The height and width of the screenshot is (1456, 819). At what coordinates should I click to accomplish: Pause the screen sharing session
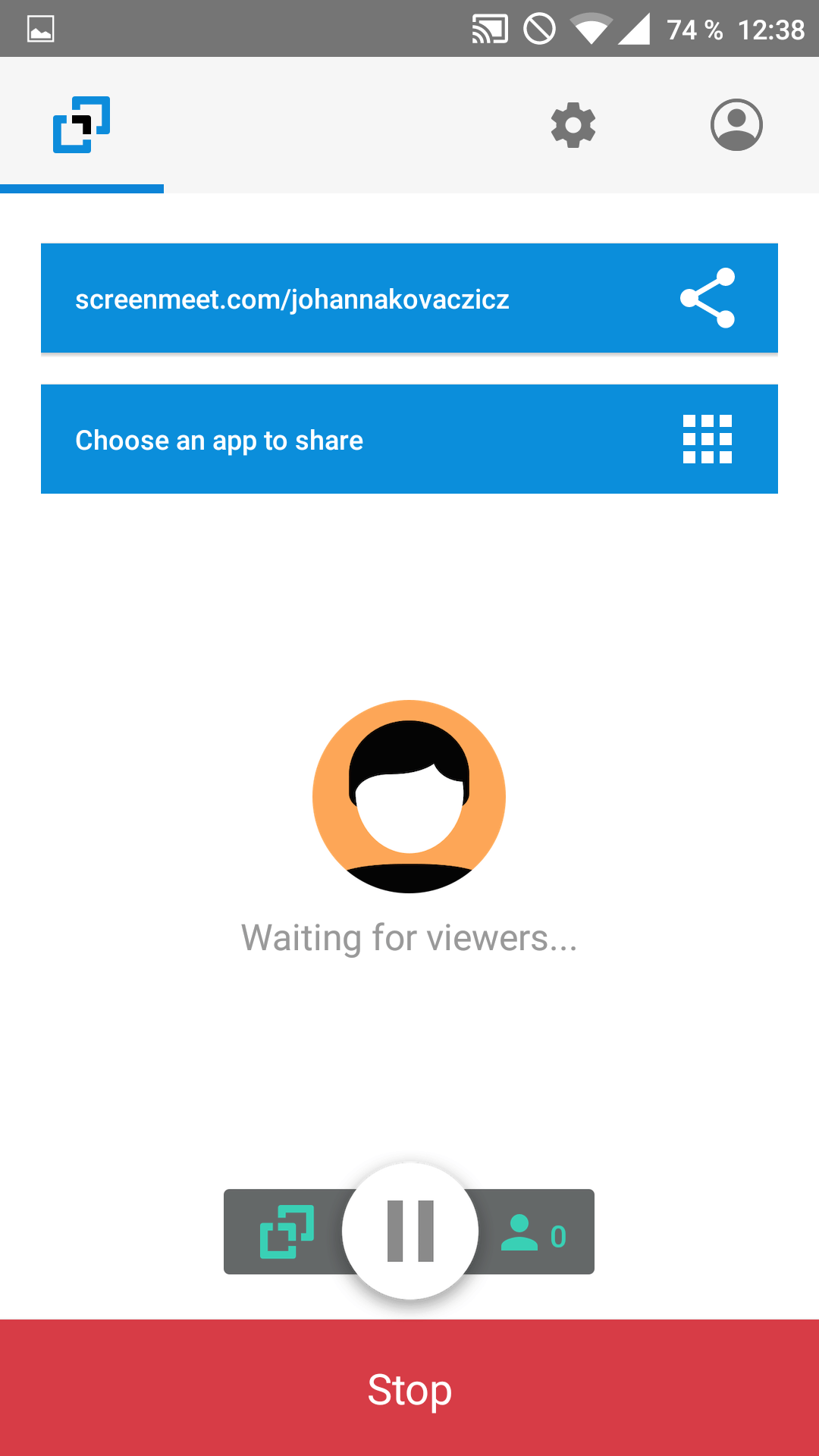410,1231
